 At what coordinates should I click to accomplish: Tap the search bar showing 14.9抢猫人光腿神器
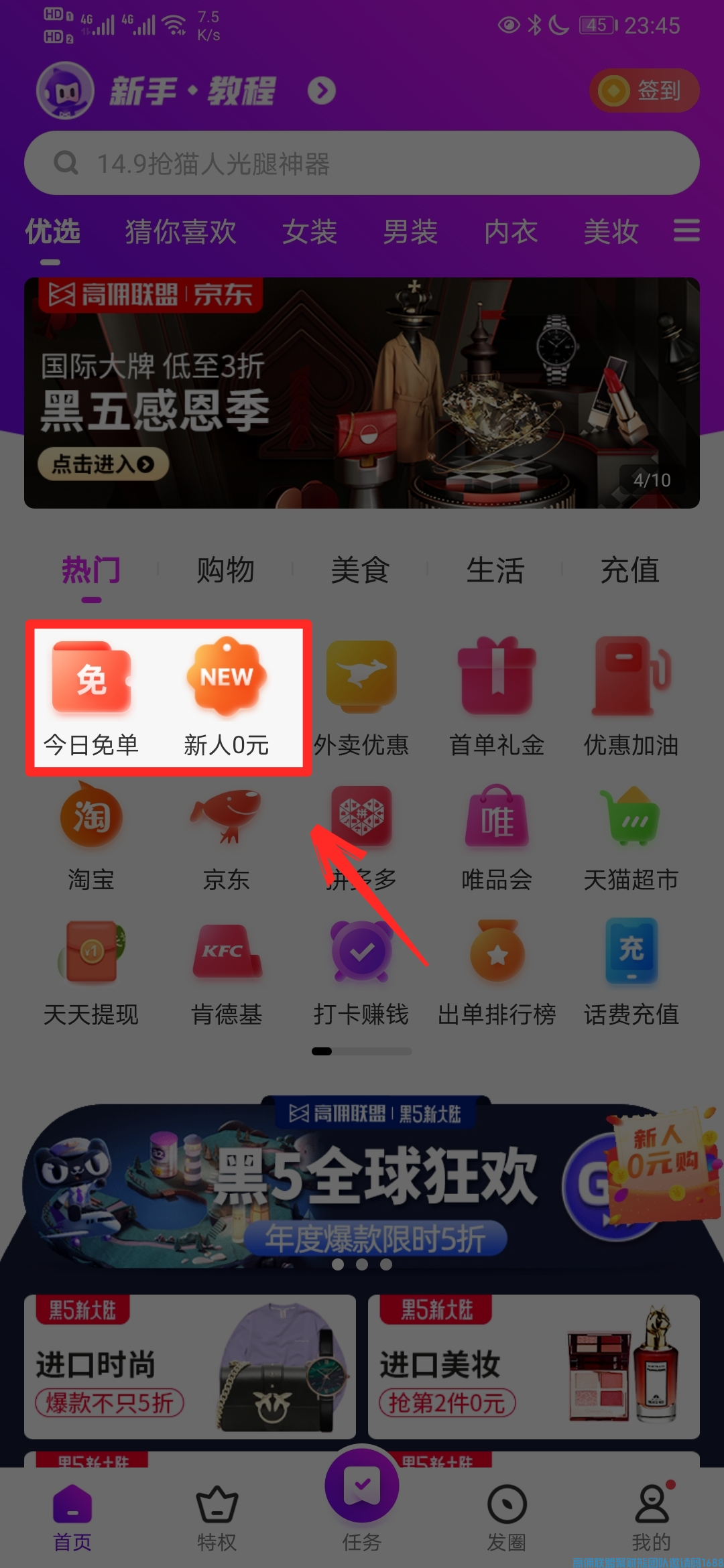pyautogui.click(x=362, y=163)
